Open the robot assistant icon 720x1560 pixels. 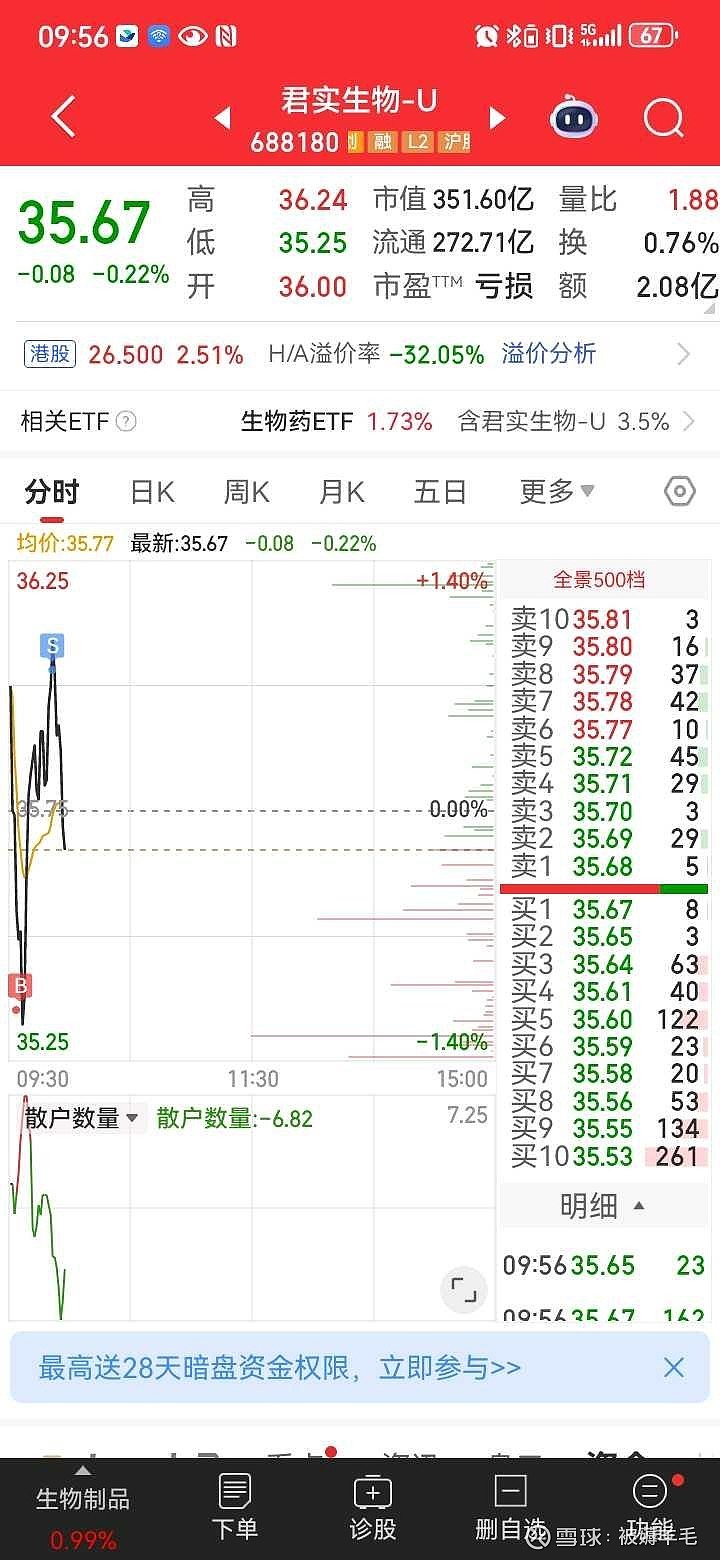[x=574, y=118]
